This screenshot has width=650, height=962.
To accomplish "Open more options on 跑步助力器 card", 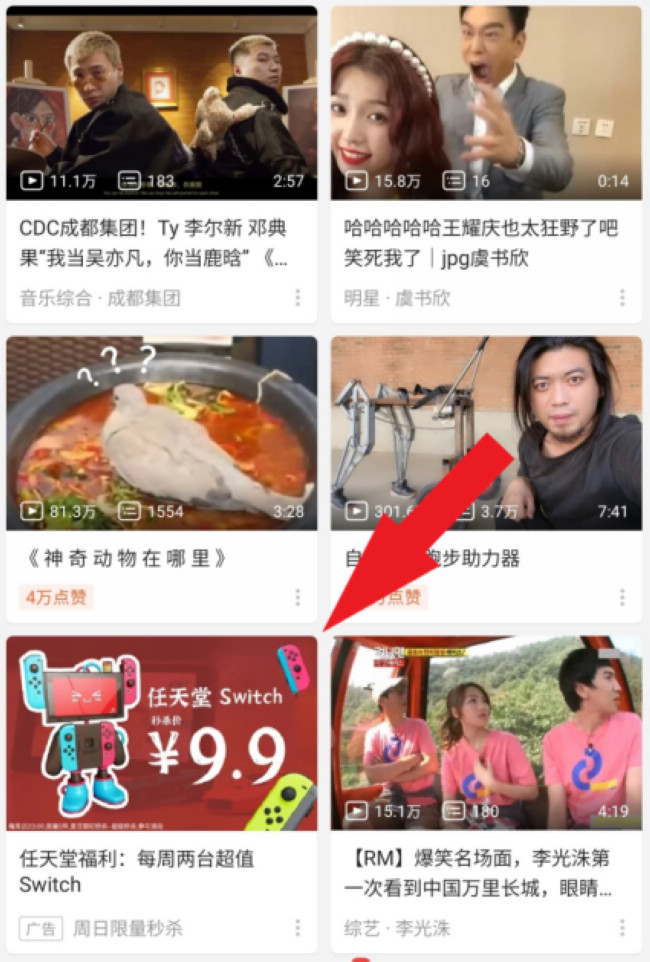I will [x=621, y=598].
